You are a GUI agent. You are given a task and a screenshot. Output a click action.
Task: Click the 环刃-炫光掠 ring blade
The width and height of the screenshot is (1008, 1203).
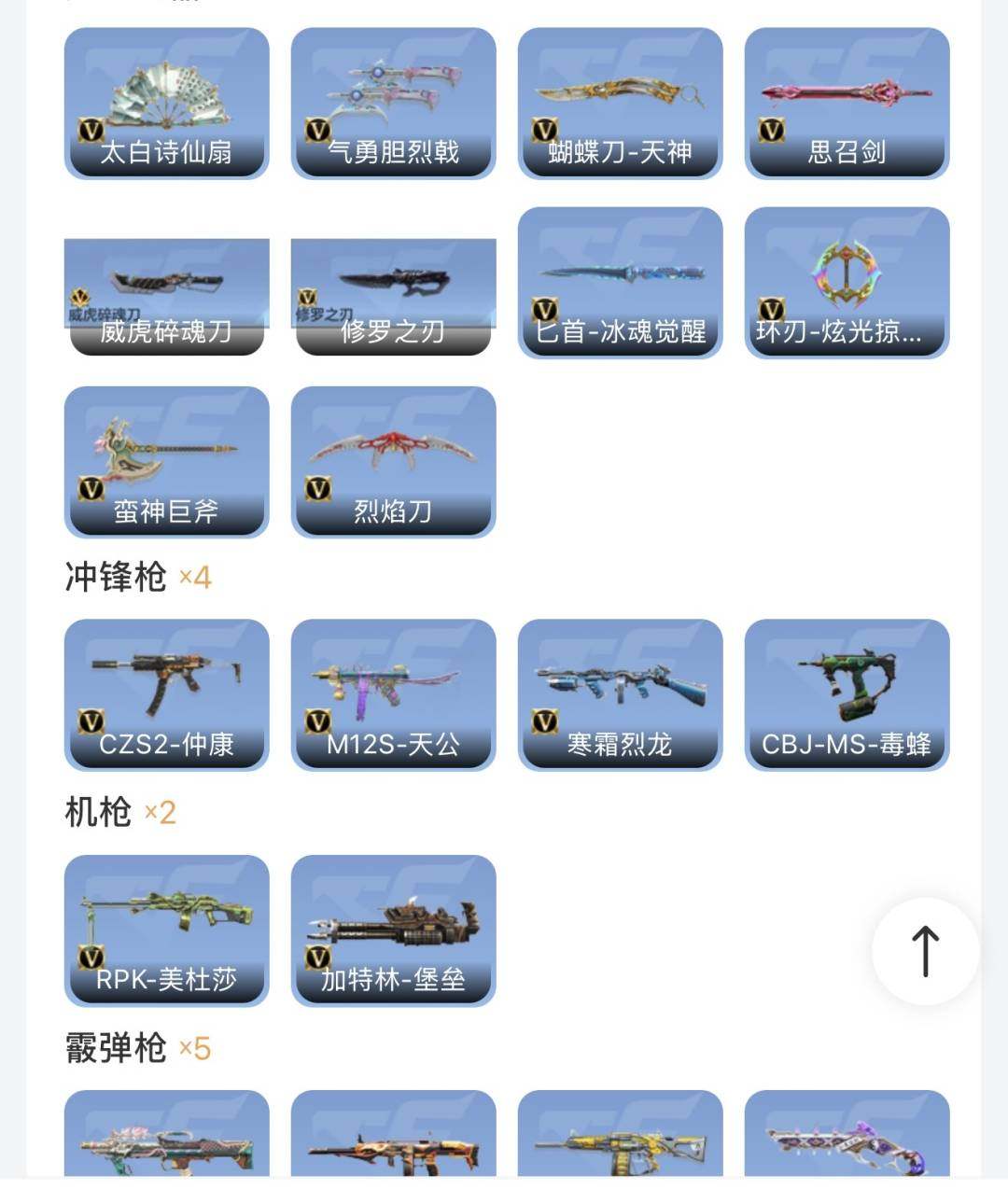(846, 280)
